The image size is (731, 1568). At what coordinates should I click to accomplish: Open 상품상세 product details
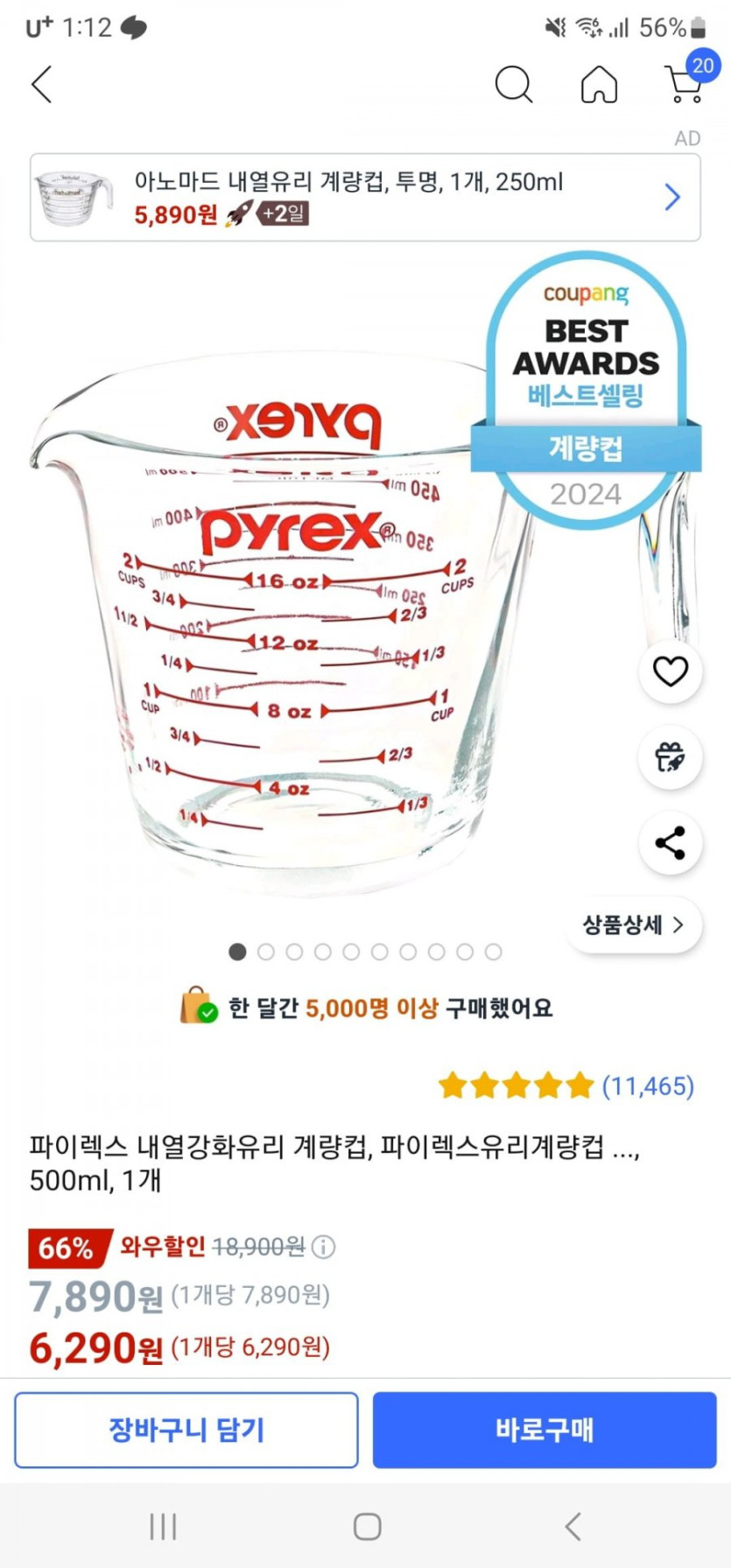pyautogui.click(x=634, y=925)
